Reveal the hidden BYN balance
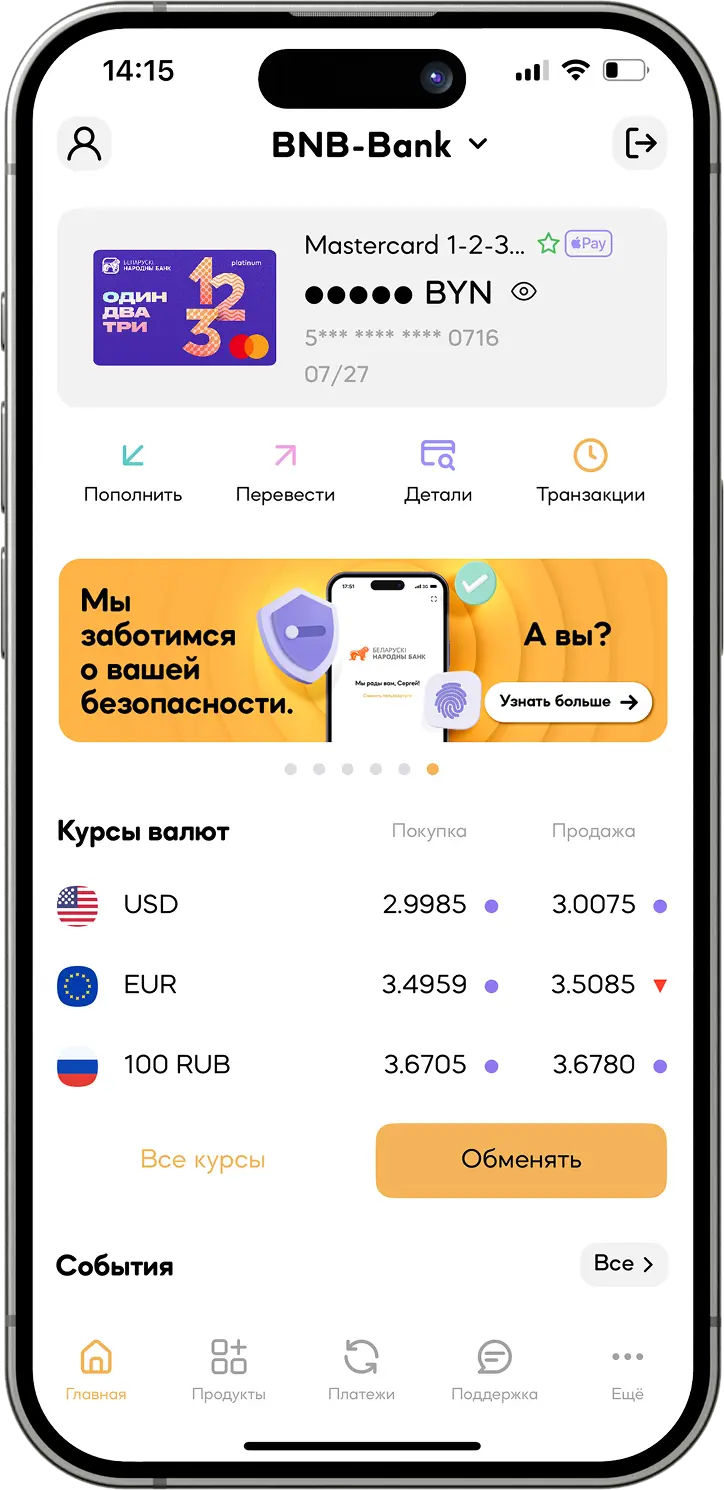This screenshot has height=1490, width=724. (x=524, y=292)
